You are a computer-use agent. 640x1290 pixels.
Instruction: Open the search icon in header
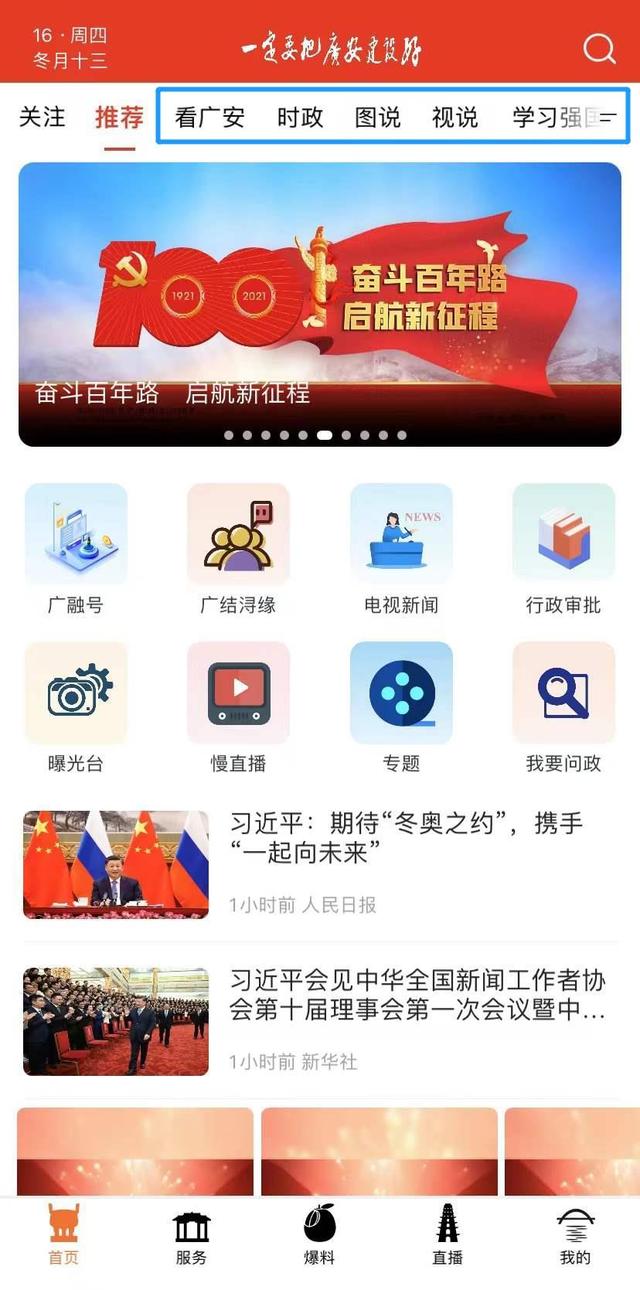599,48
